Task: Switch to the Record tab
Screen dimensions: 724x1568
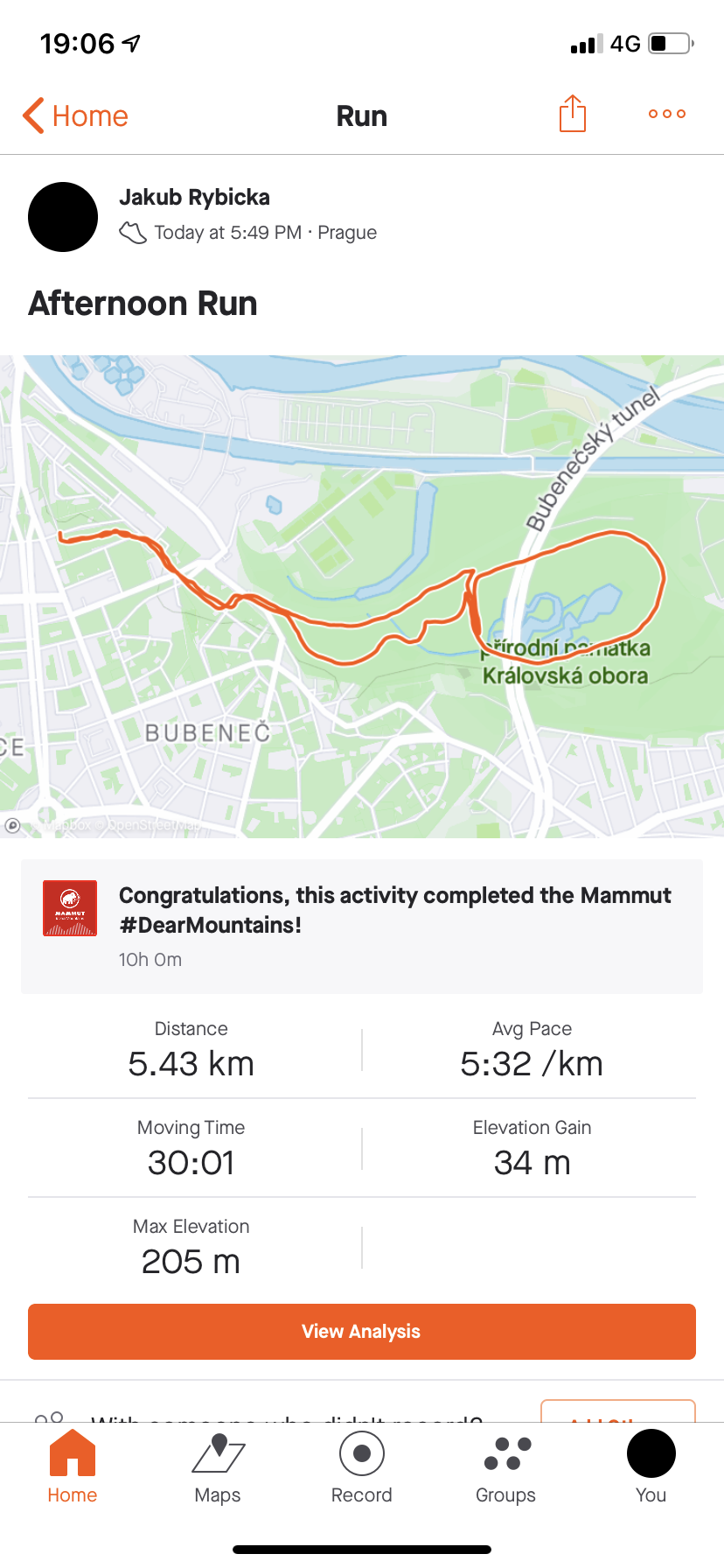Action: 362,1468
